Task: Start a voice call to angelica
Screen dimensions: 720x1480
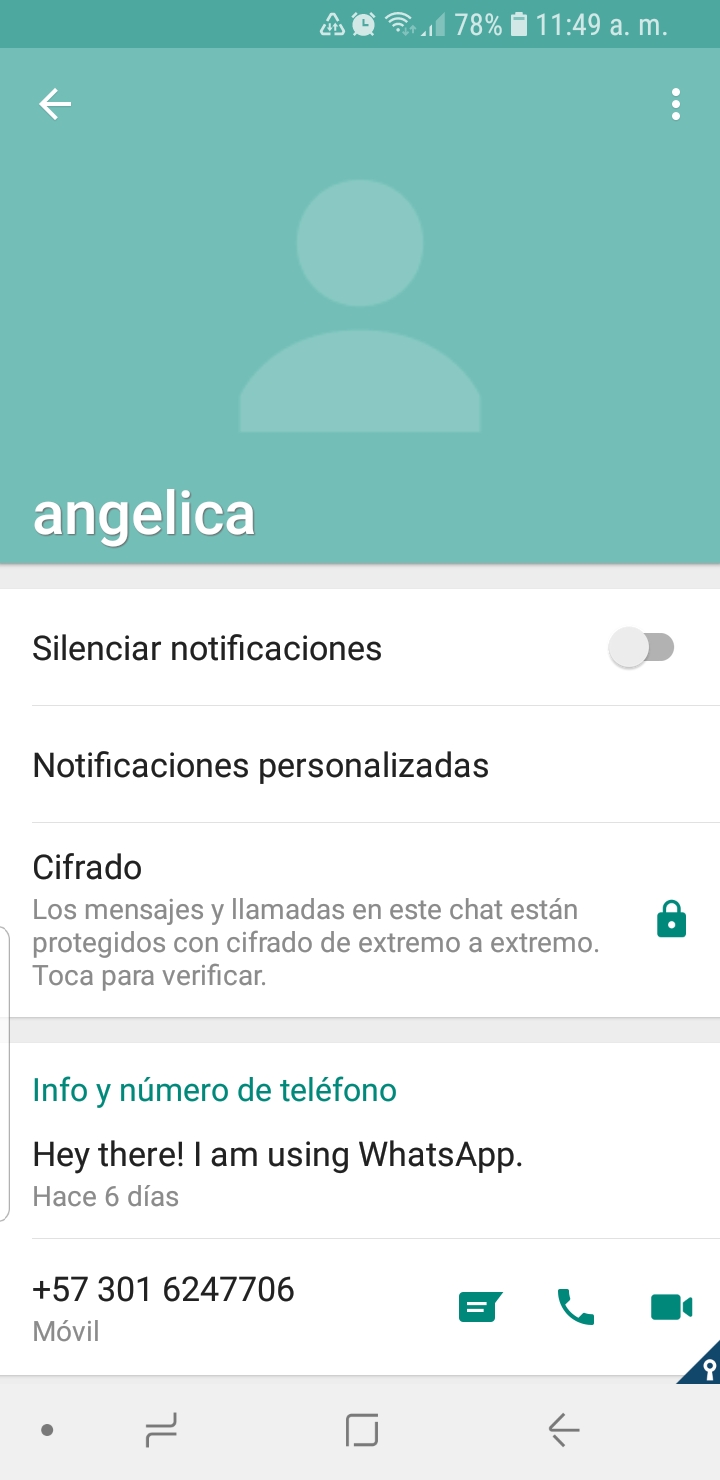Action: click(576, 1307)
